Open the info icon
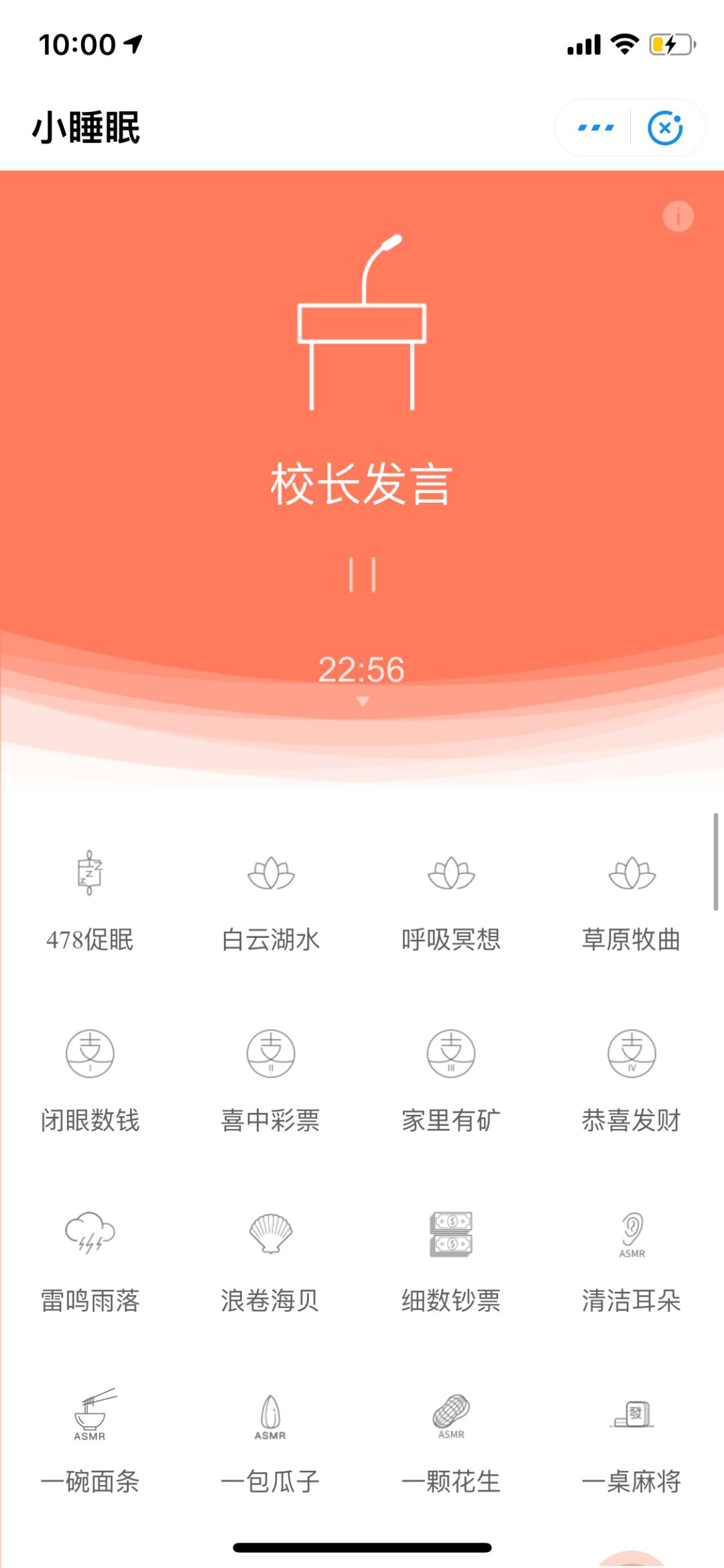 coord(678,217)
